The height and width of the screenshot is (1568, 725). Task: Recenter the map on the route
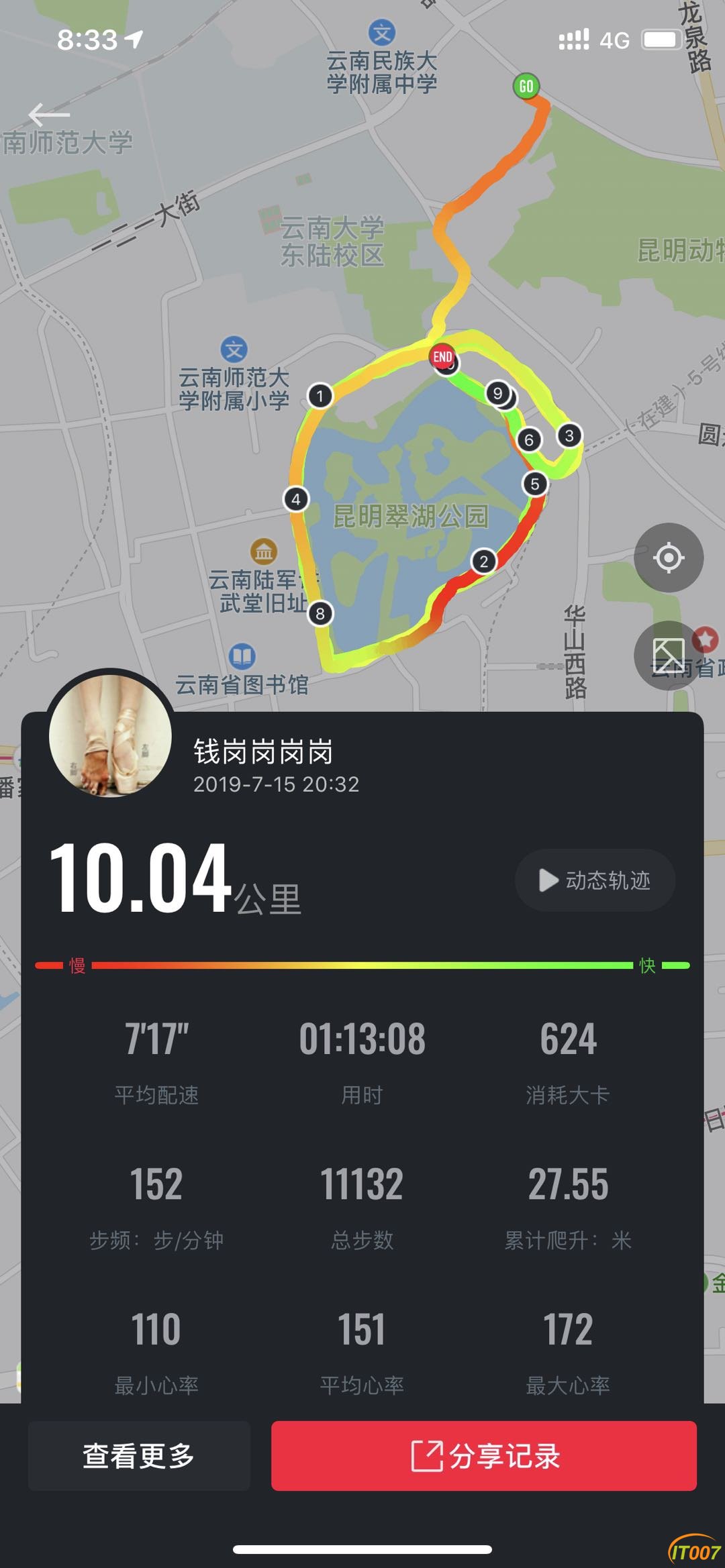coord(669,558)
